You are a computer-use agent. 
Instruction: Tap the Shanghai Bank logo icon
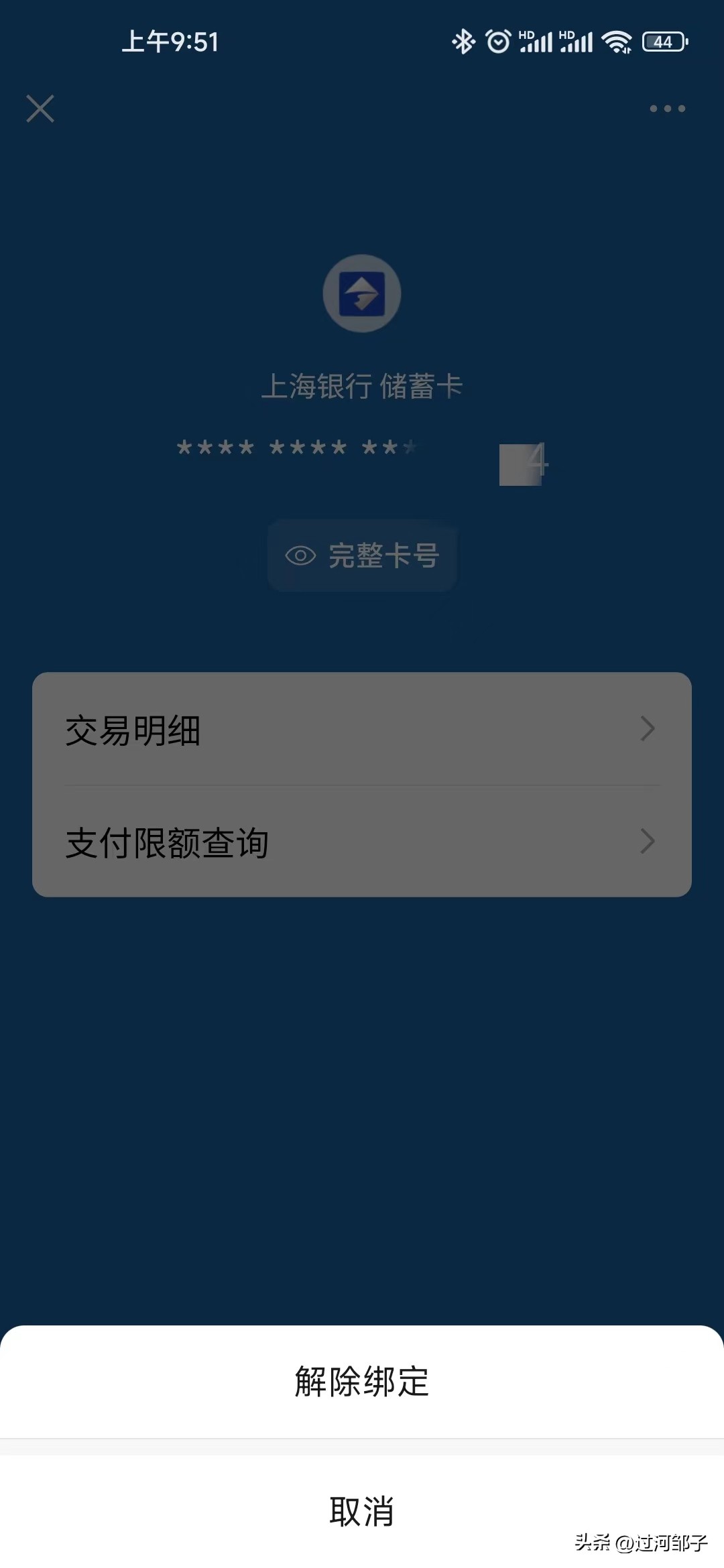click(361, 293)
